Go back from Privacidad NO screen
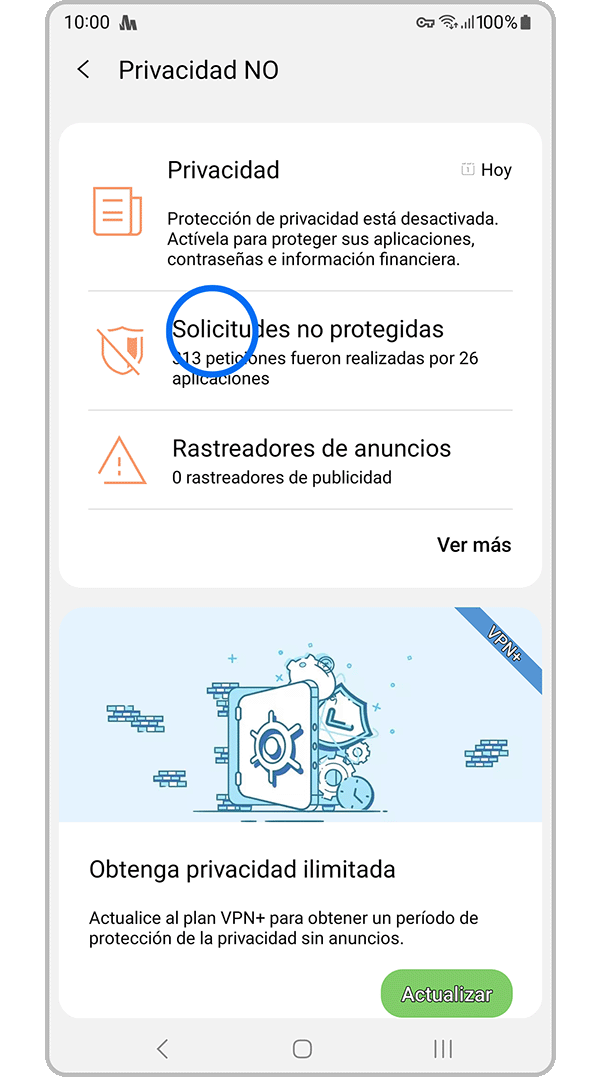Screen dimensions: 600x1077 pyautogui.click(x=83, y=70)
